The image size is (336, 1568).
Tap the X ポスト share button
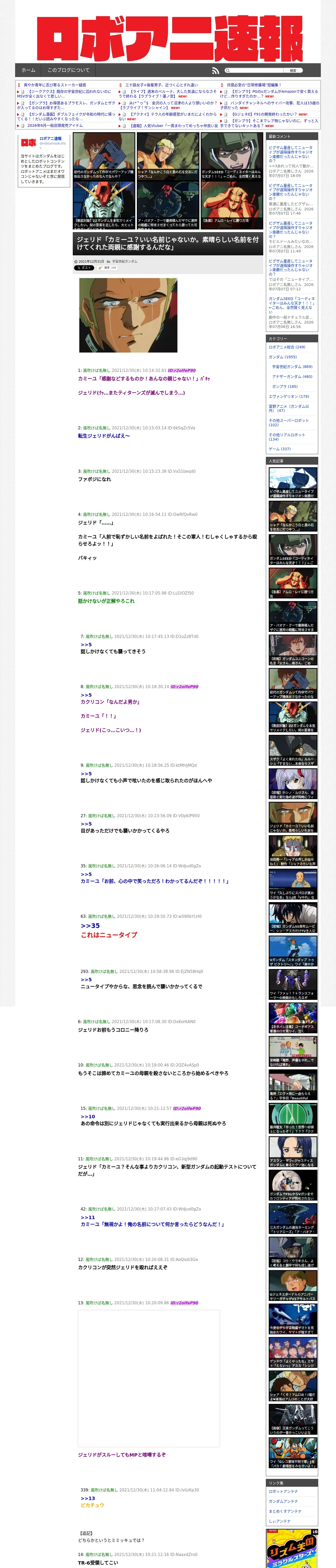click(x=84, y=268)
